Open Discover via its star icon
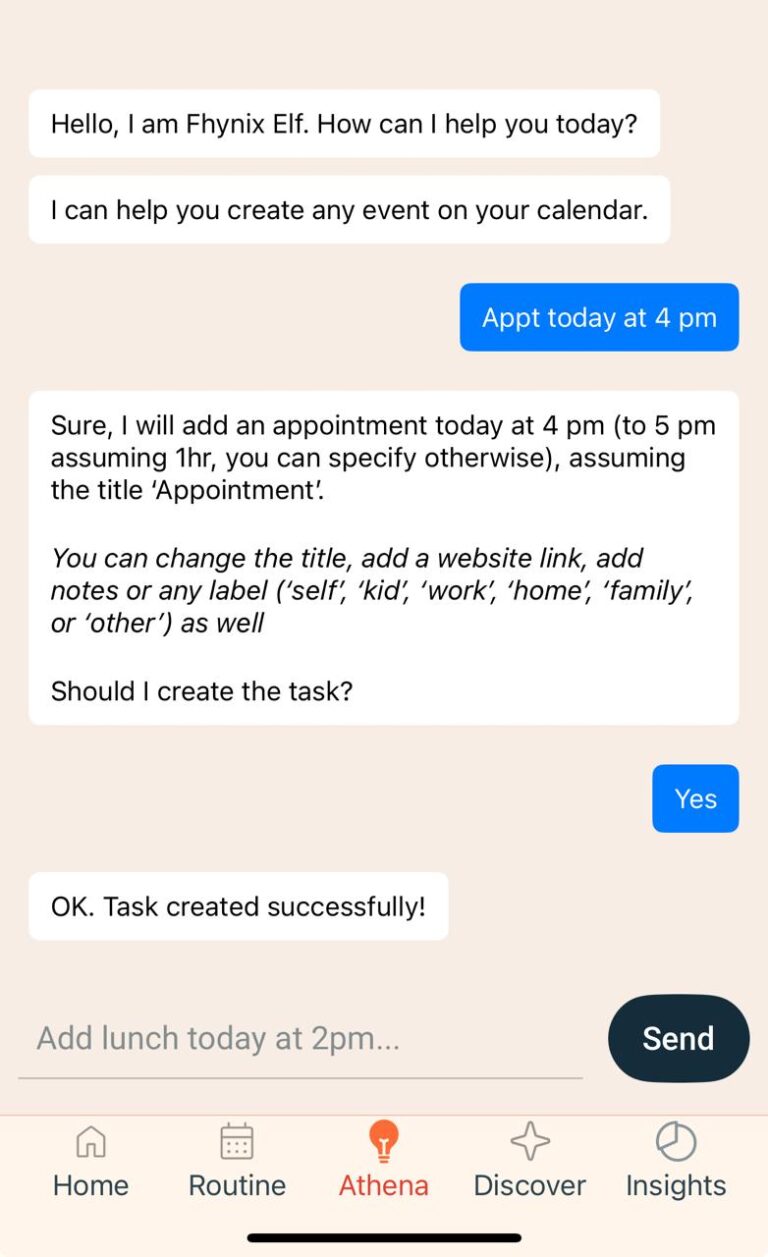 coord(529,1140)
